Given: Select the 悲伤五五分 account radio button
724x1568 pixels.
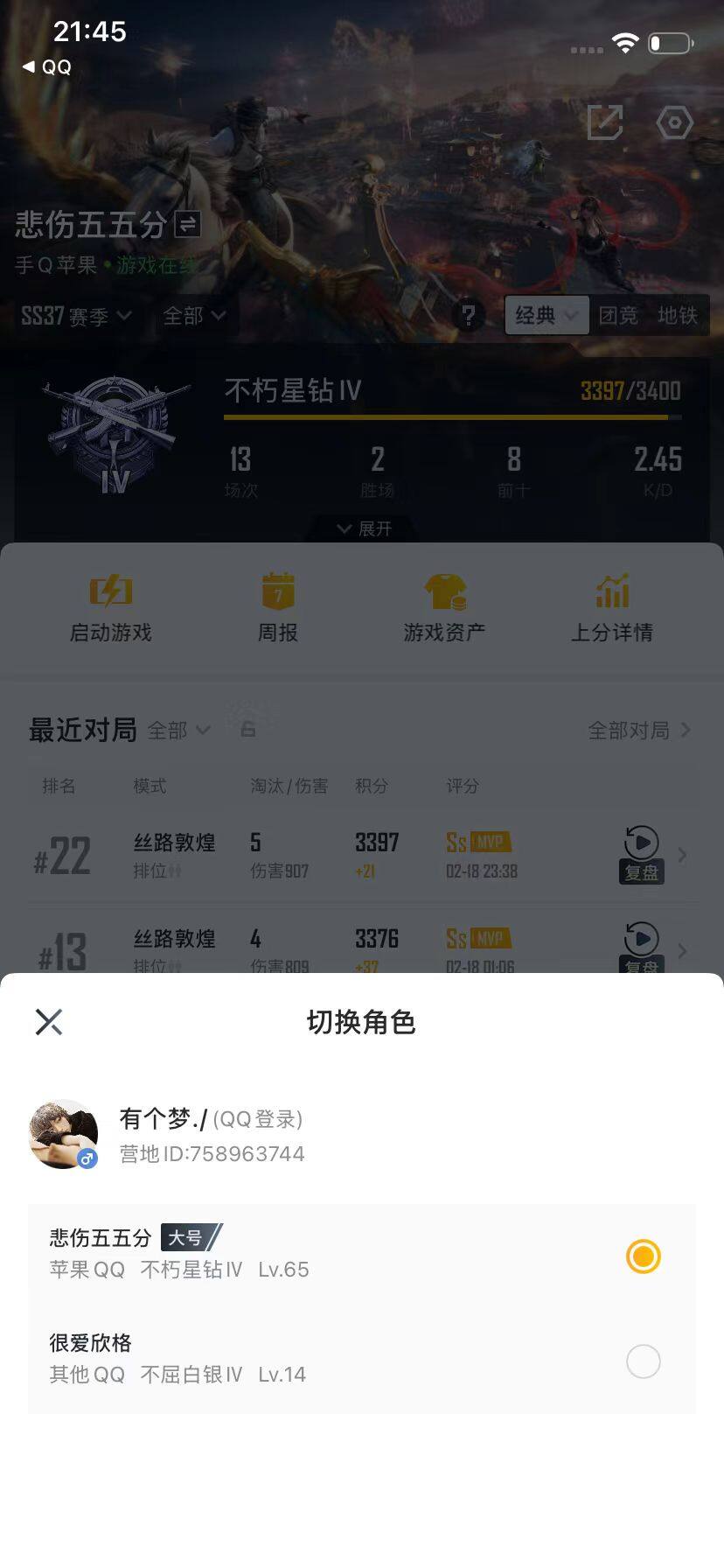Looking at the screenshot, I should (x=644, y=1256).
